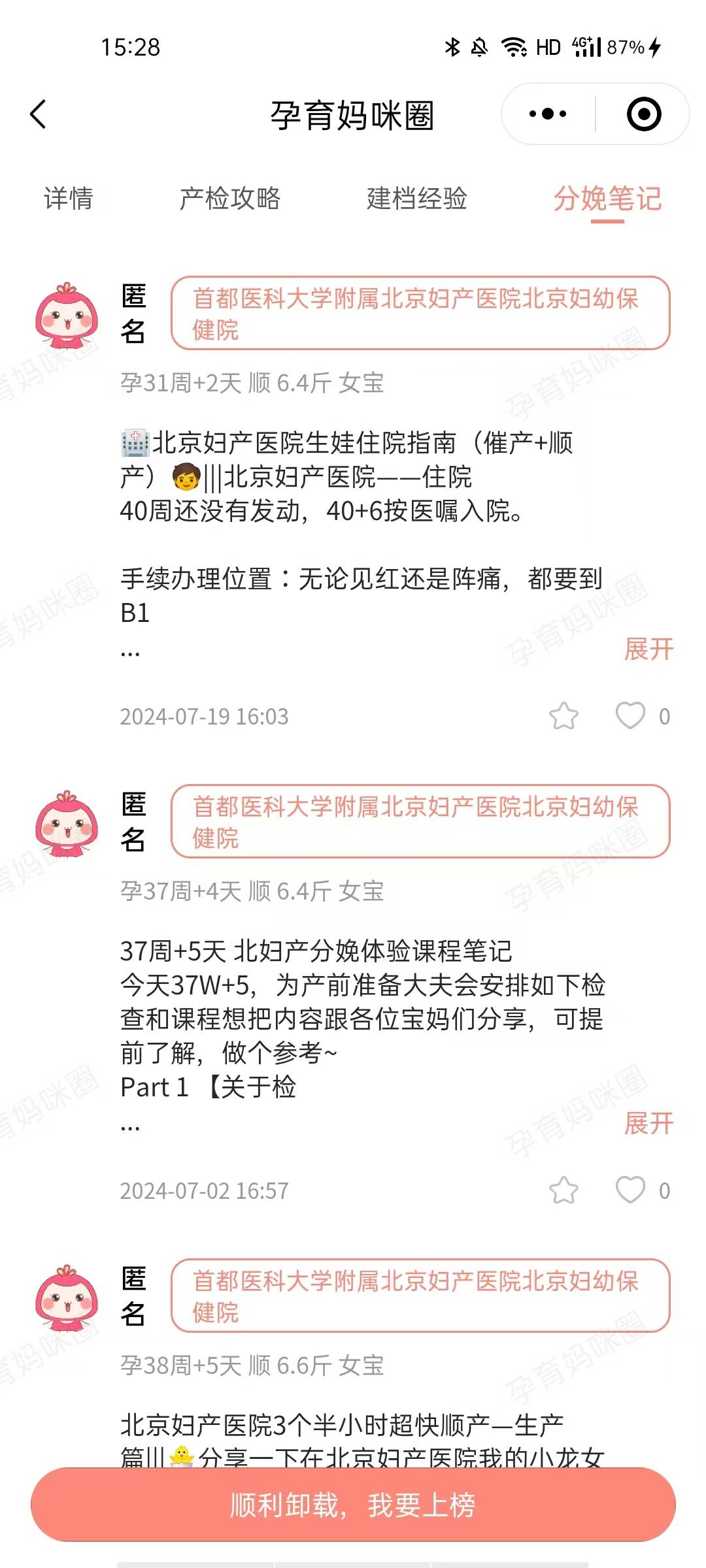Screen dimensions: 706x1568
Task: Close the mini program via the circle icon
Action: [x=644, y=114]
